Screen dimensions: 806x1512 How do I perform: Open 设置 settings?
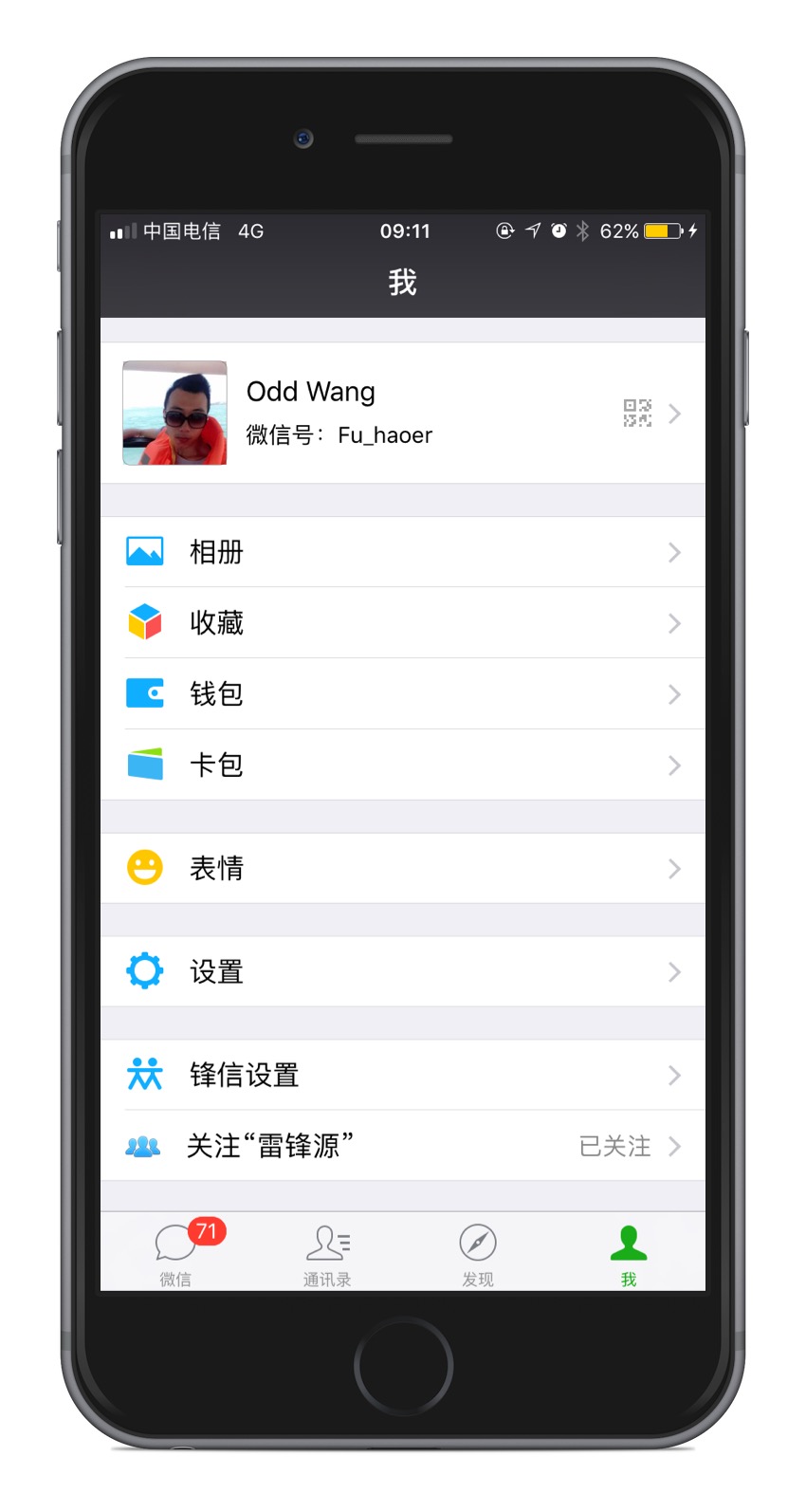(403, 971)
